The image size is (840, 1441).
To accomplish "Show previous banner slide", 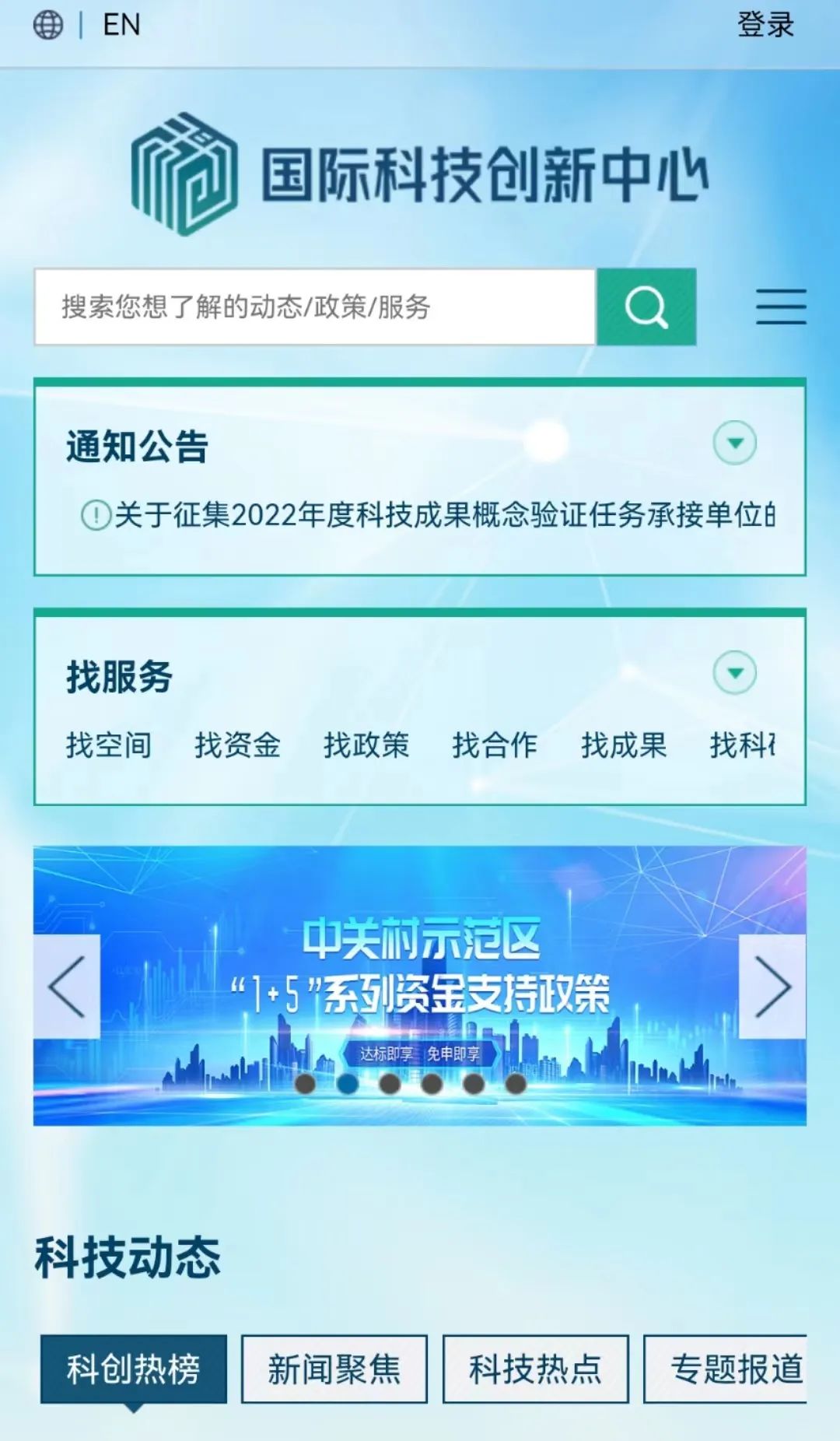I will [67, 987].
